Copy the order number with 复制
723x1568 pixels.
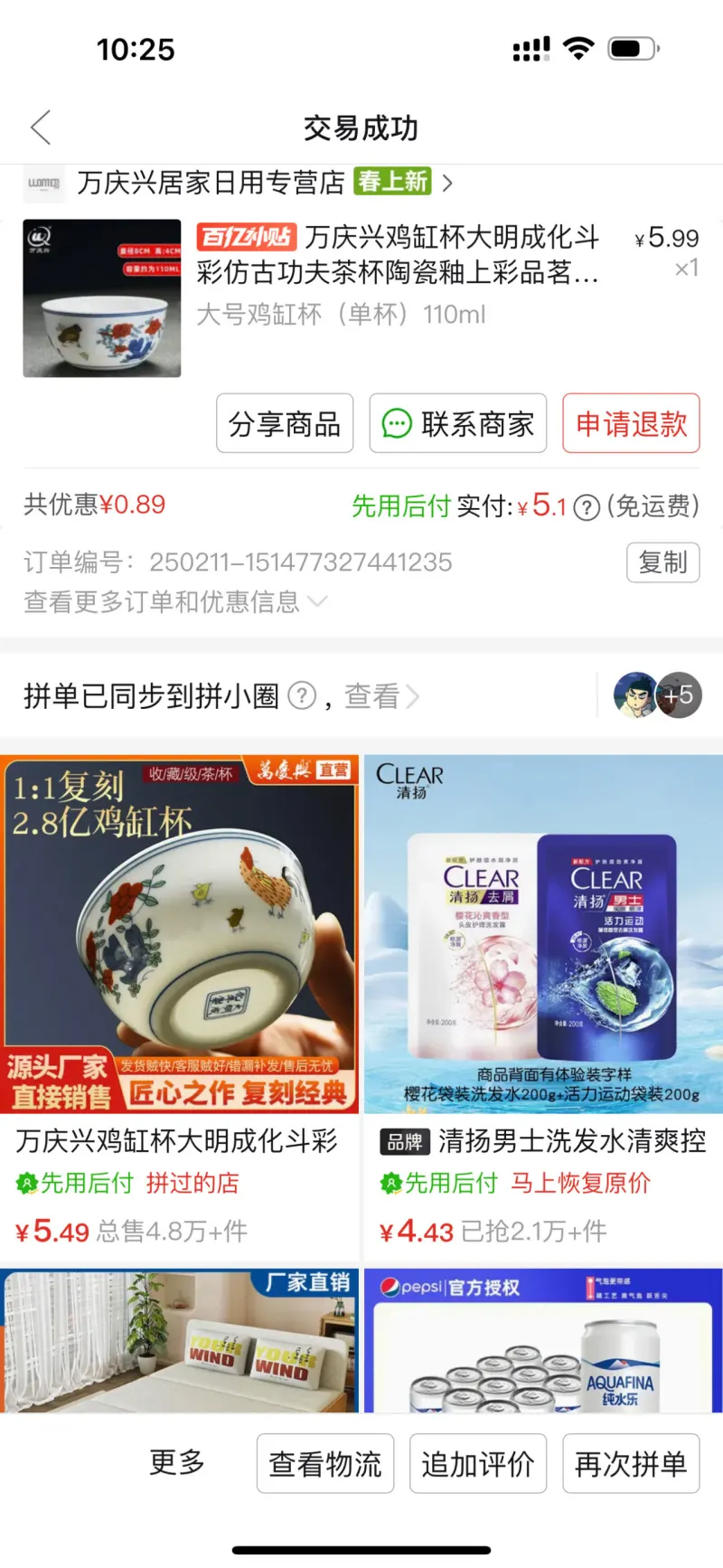point(662,562)
